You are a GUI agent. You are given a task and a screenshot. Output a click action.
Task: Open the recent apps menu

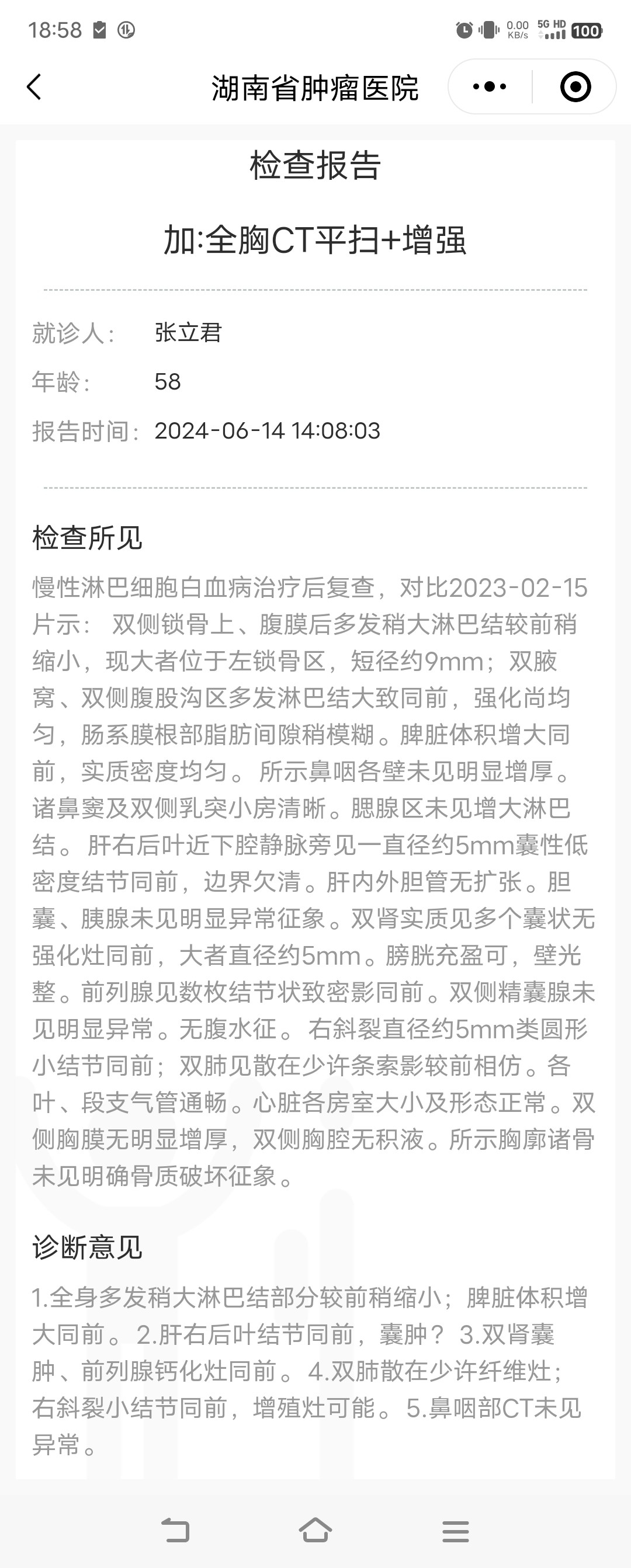pos(456,1530)
